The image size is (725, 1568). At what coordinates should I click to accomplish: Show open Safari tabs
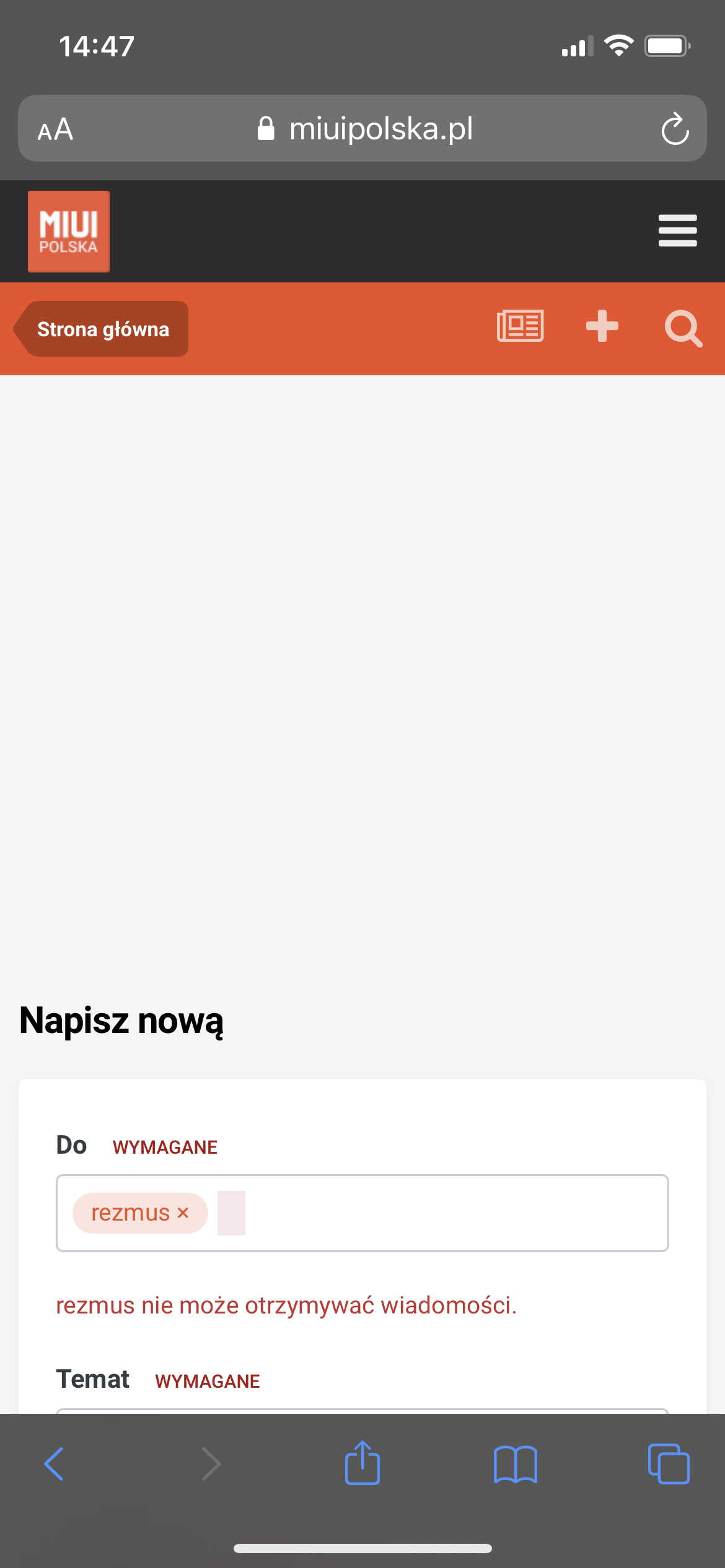click(668, 1464)
